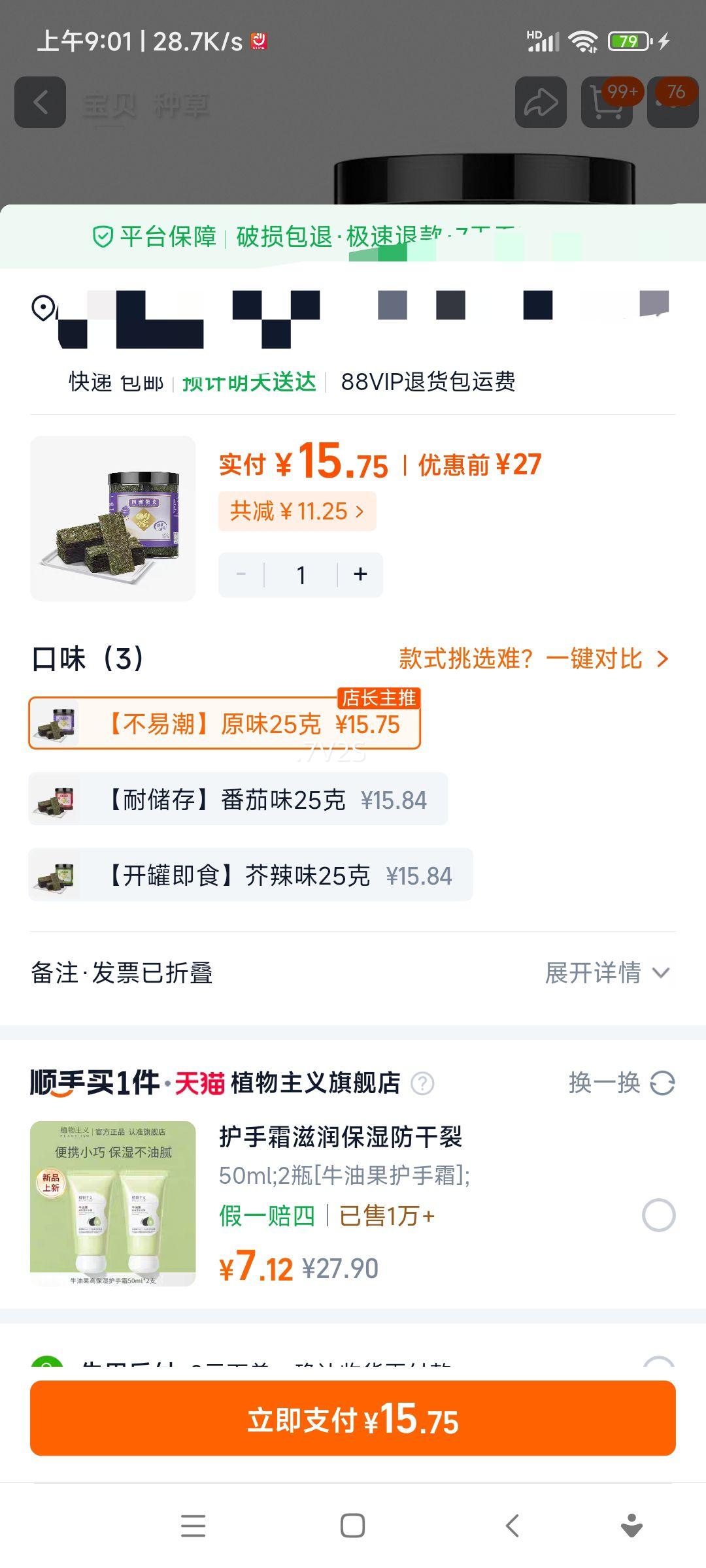Open the 共减 ¥11.25 discount details
This screenshot has height=1568, width=706.
(x=297, y=511)
